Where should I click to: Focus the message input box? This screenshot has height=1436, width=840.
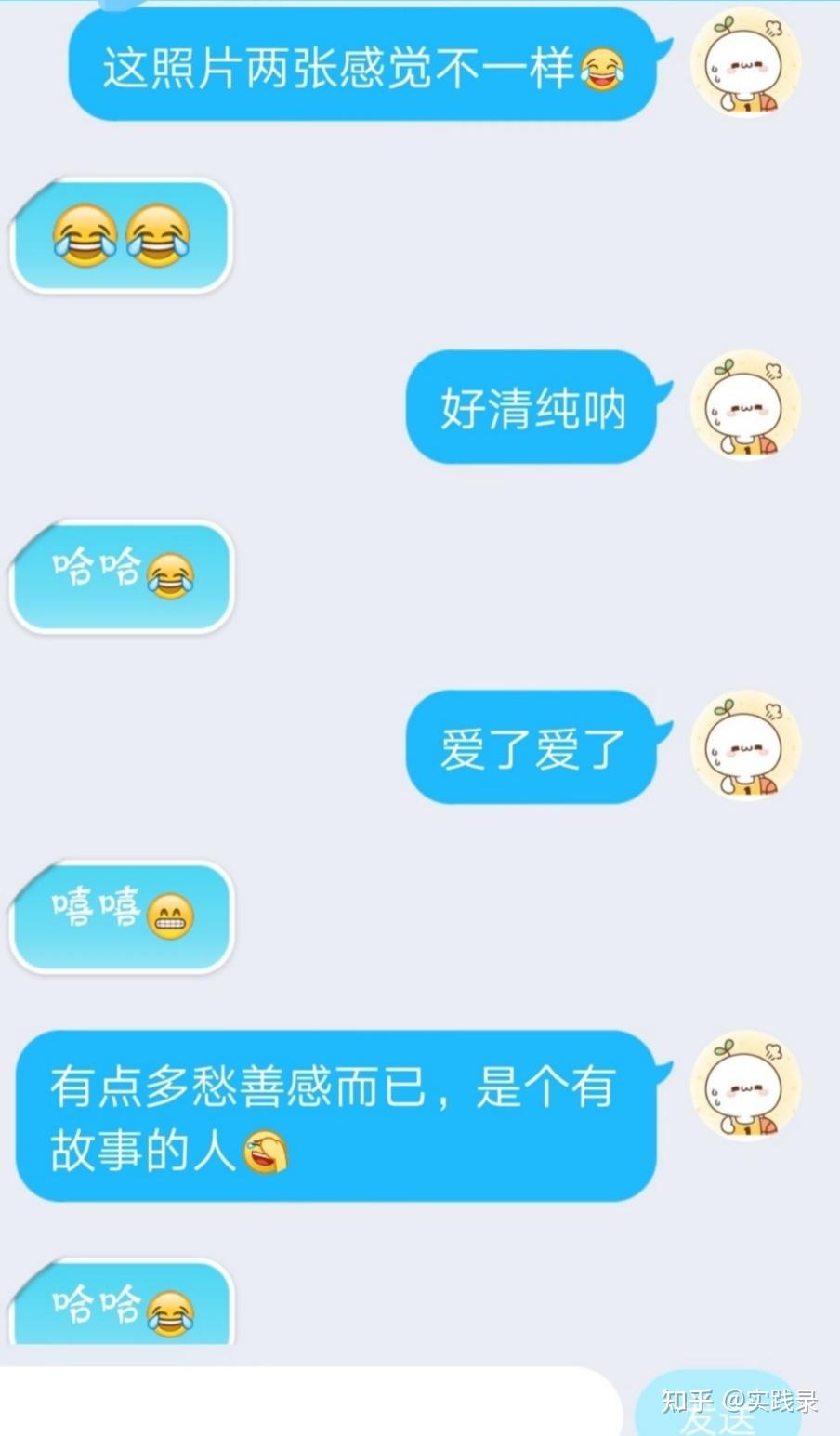(x=307, y=1403)
